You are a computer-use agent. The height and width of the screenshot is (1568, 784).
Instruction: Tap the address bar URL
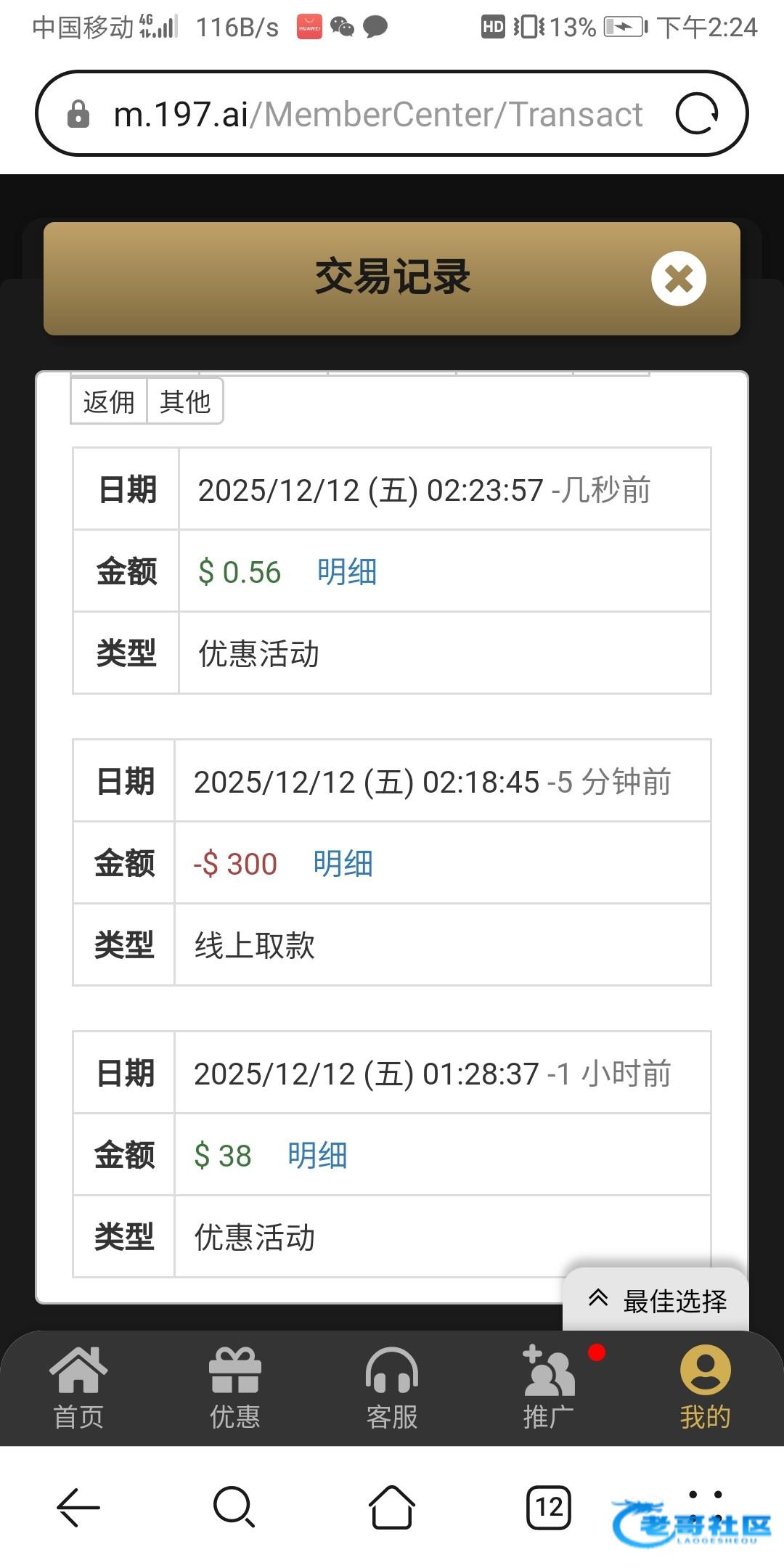pyautogui.click(x=377, y=114)
